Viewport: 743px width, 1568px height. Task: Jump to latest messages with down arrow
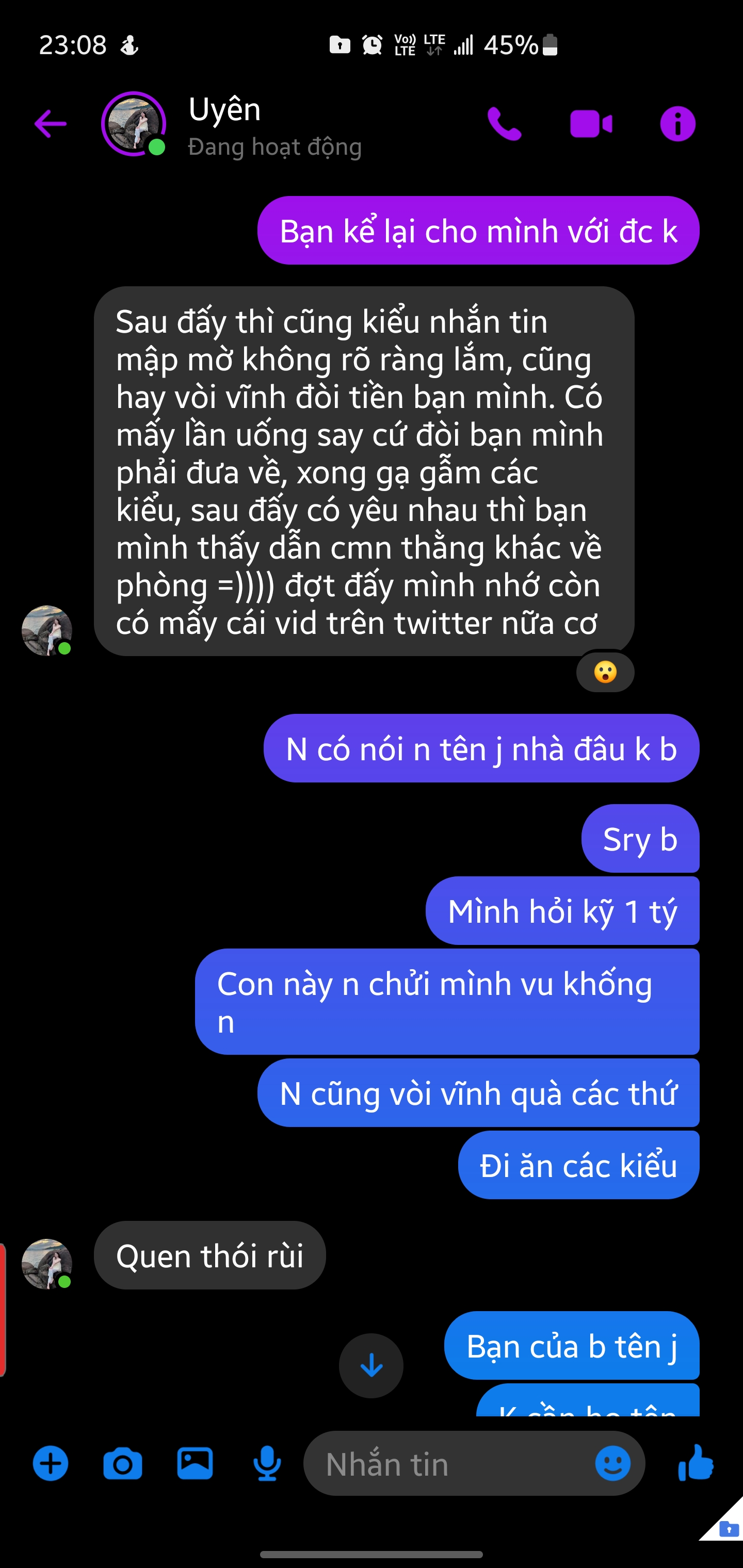click(371, 1366)
